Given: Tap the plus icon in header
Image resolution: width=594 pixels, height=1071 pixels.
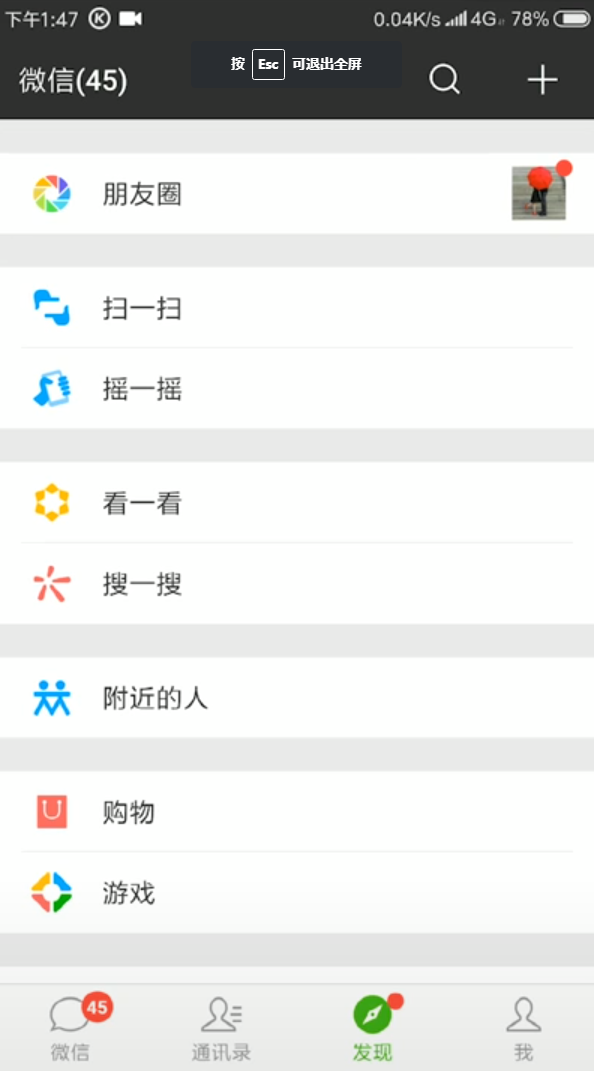Looking at the screenshot, I should (x=543, y=80).
